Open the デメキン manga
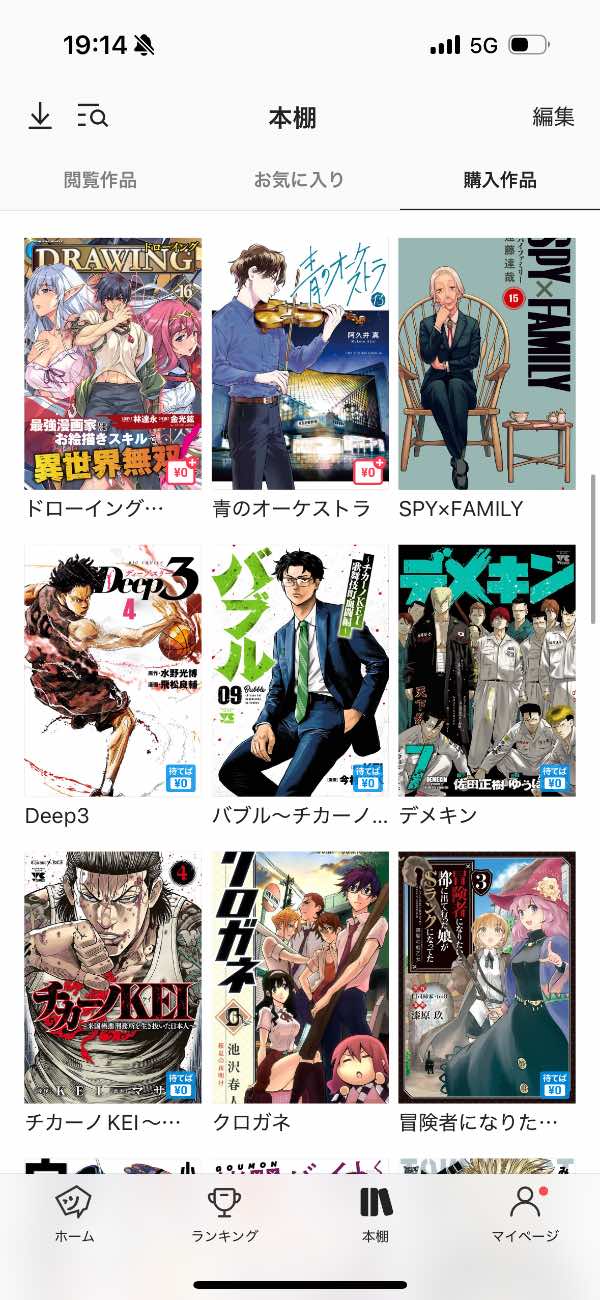 coord(487,670)
